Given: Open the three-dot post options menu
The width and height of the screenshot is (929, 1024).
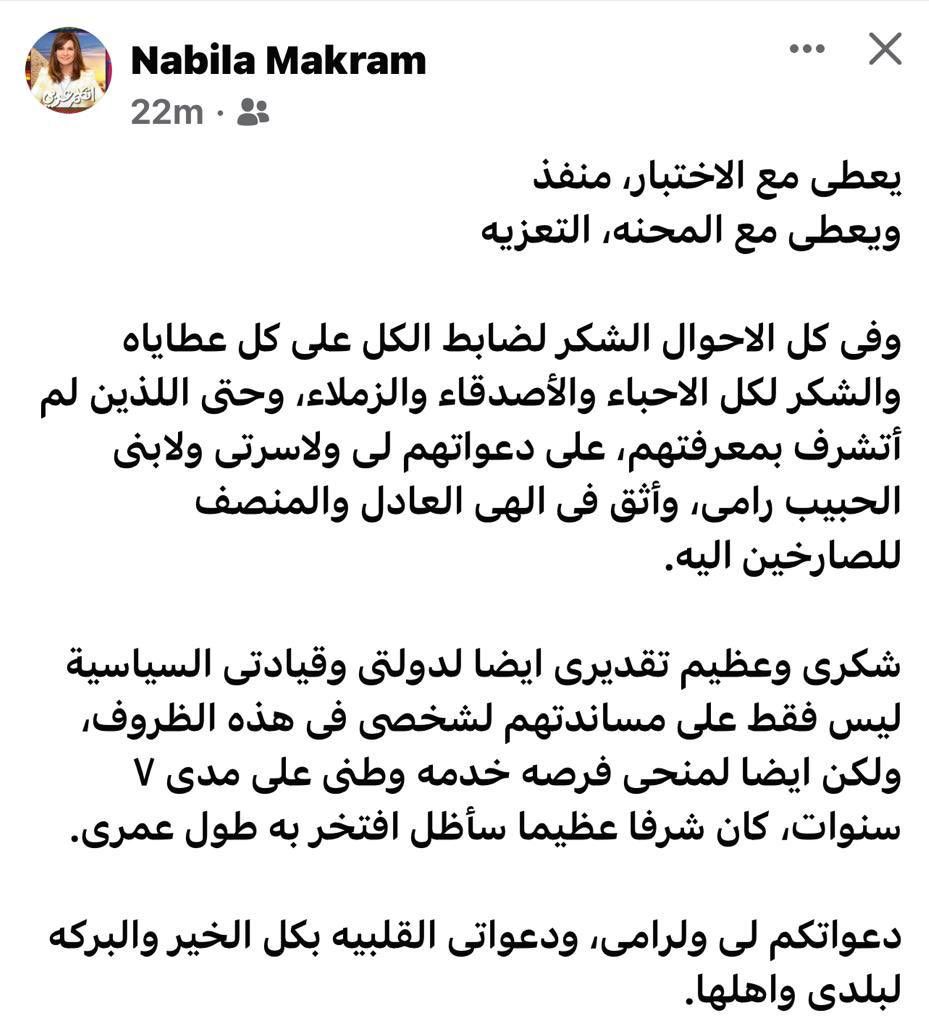Looking at the screenshot, I should (809, 48).
